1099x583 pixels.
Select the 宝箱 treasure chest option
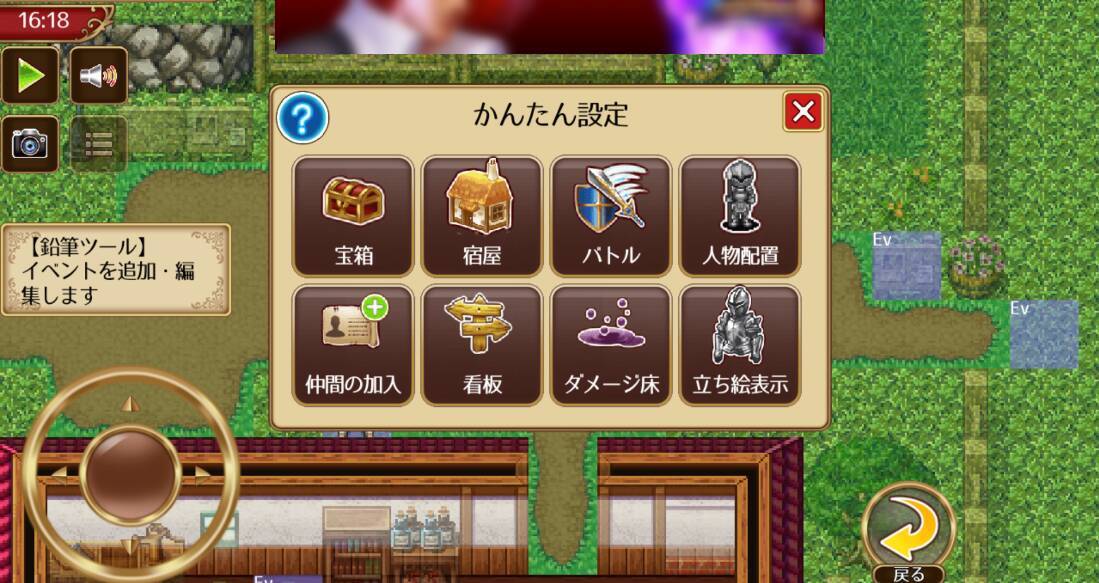point(353,216)
